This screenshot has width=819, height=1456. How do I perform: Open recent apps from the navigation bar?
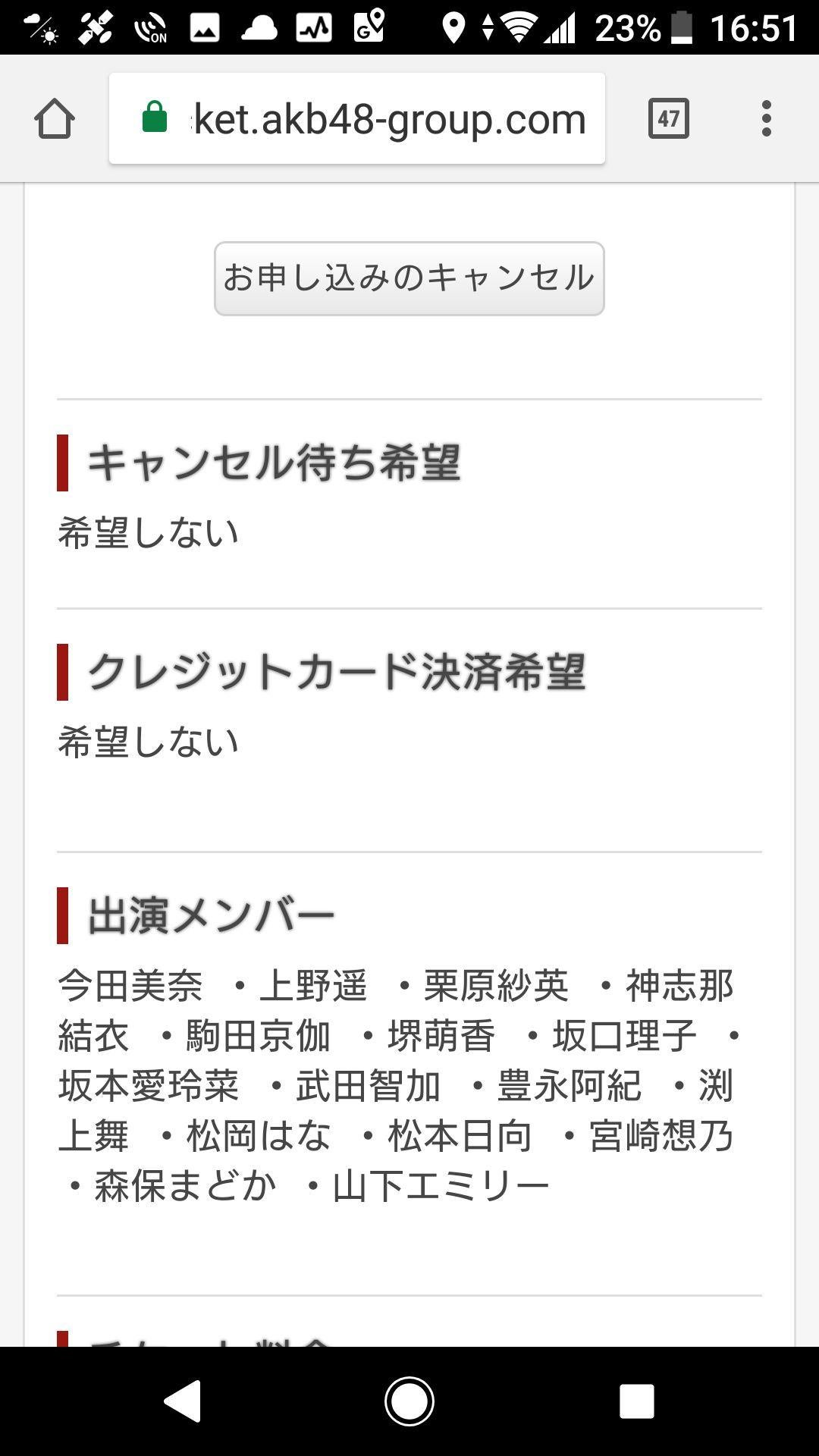[x=636, y=1401]
